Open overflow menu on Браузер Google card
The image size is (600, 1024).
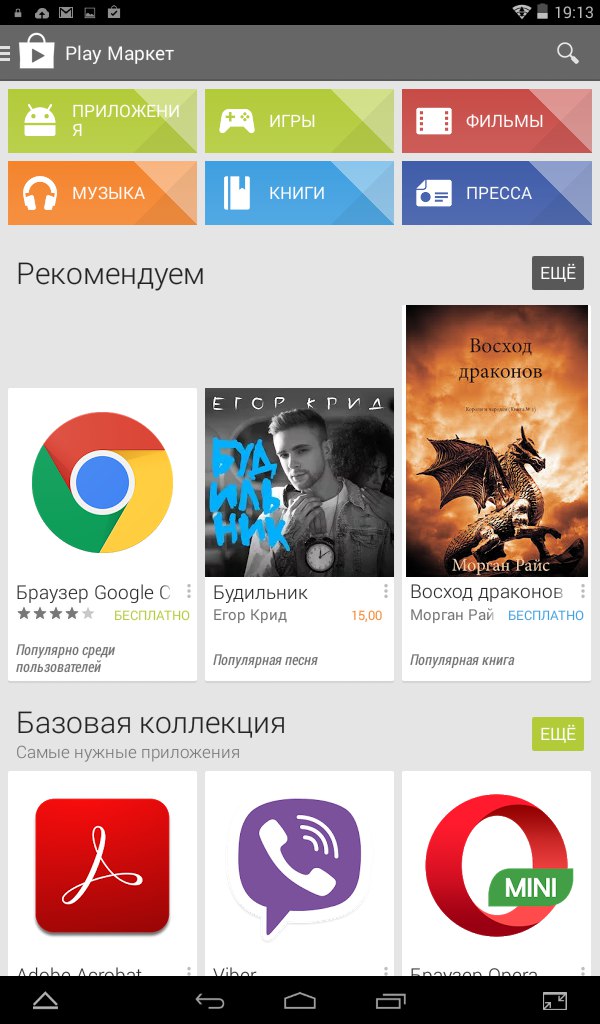tap(188, 592)
